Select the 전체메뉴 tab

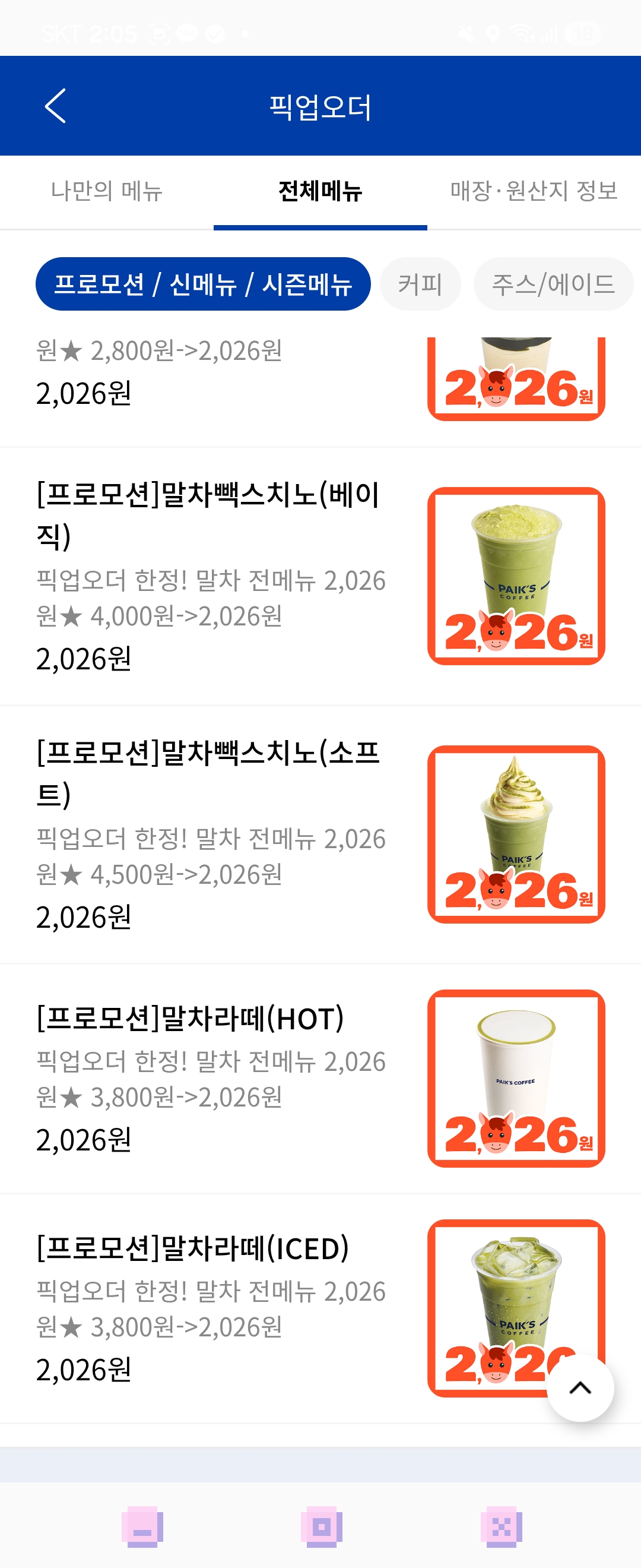[320, 191]
